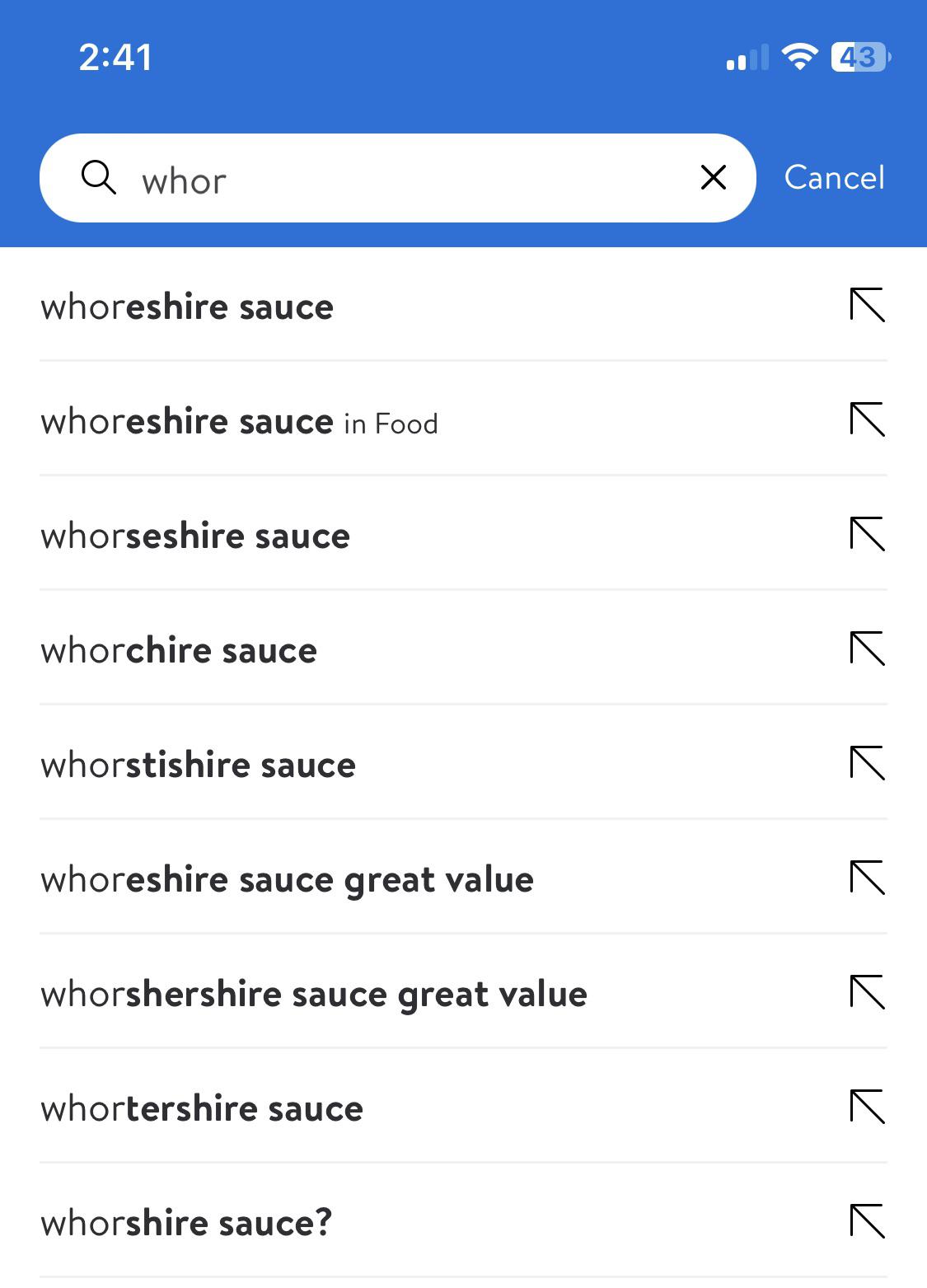
Task: Search for "whorchire sauce" suggestion
Action: [180, 651]
